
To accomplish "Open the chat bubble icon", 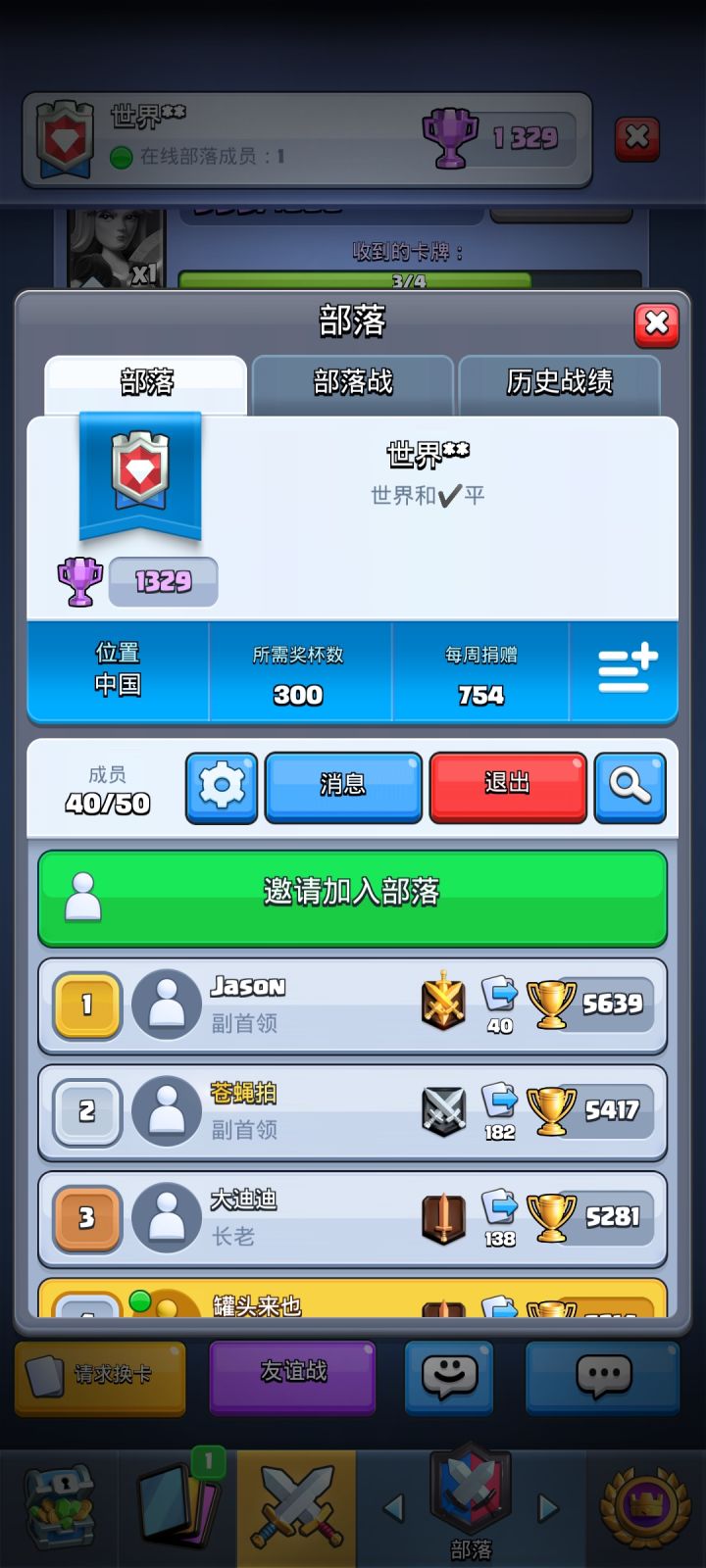I will pyautogui.click(x=602, y=1379).
